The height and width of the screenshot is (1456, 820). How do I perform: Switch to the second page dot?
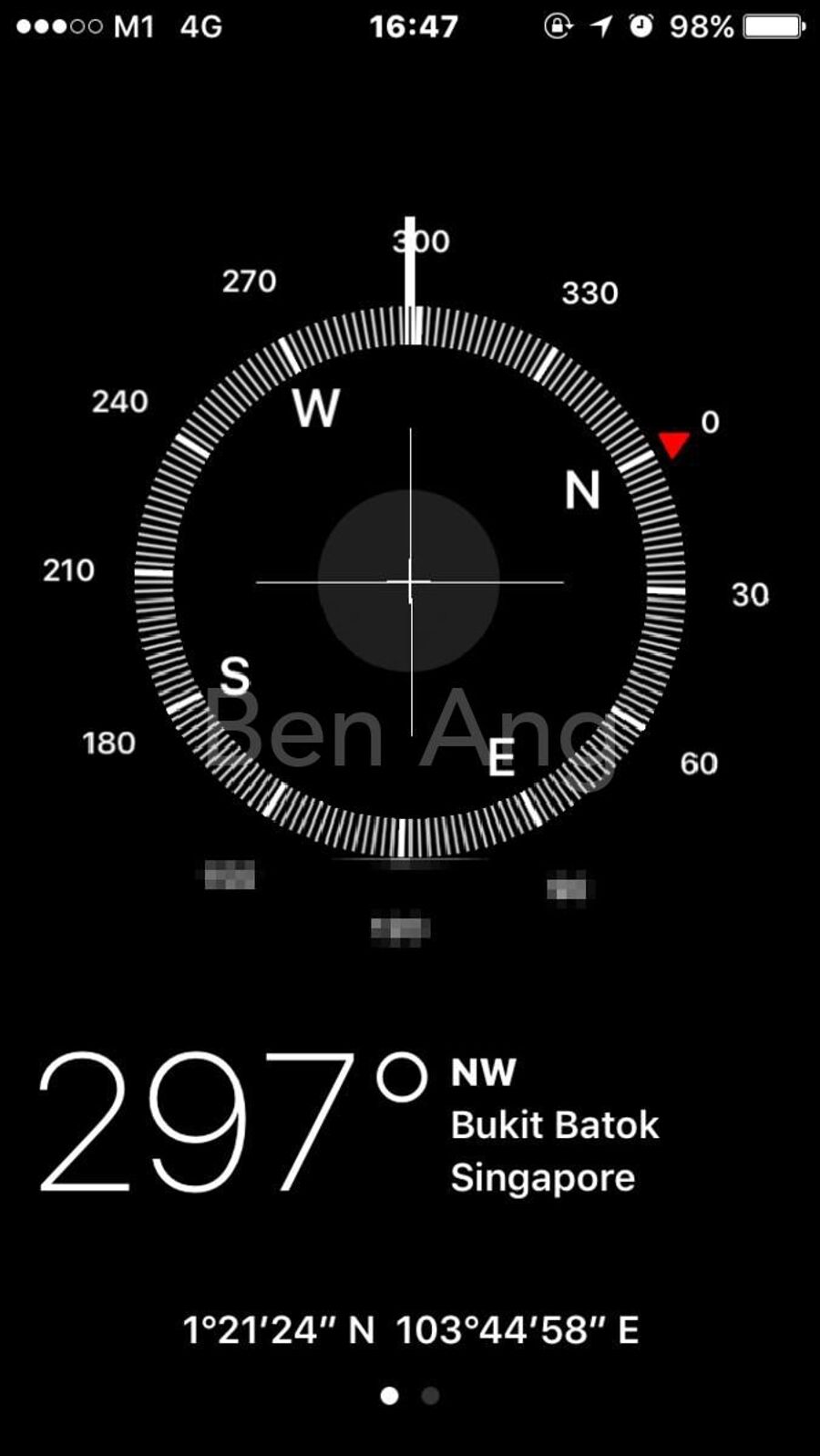coord(431,1395)
